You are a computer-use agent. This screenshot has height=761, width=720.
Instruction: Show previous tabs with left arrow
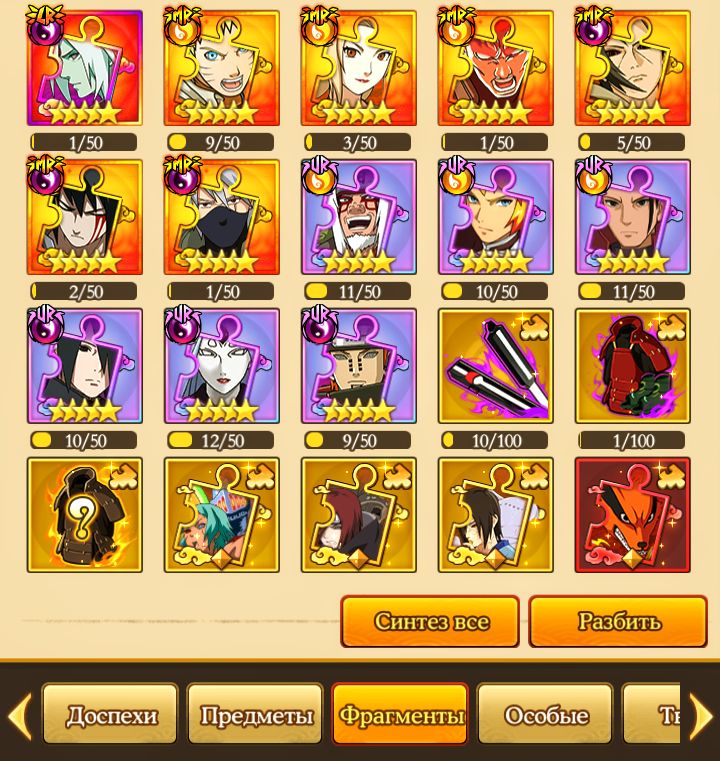pyautogui.click(x=18, y=716)
